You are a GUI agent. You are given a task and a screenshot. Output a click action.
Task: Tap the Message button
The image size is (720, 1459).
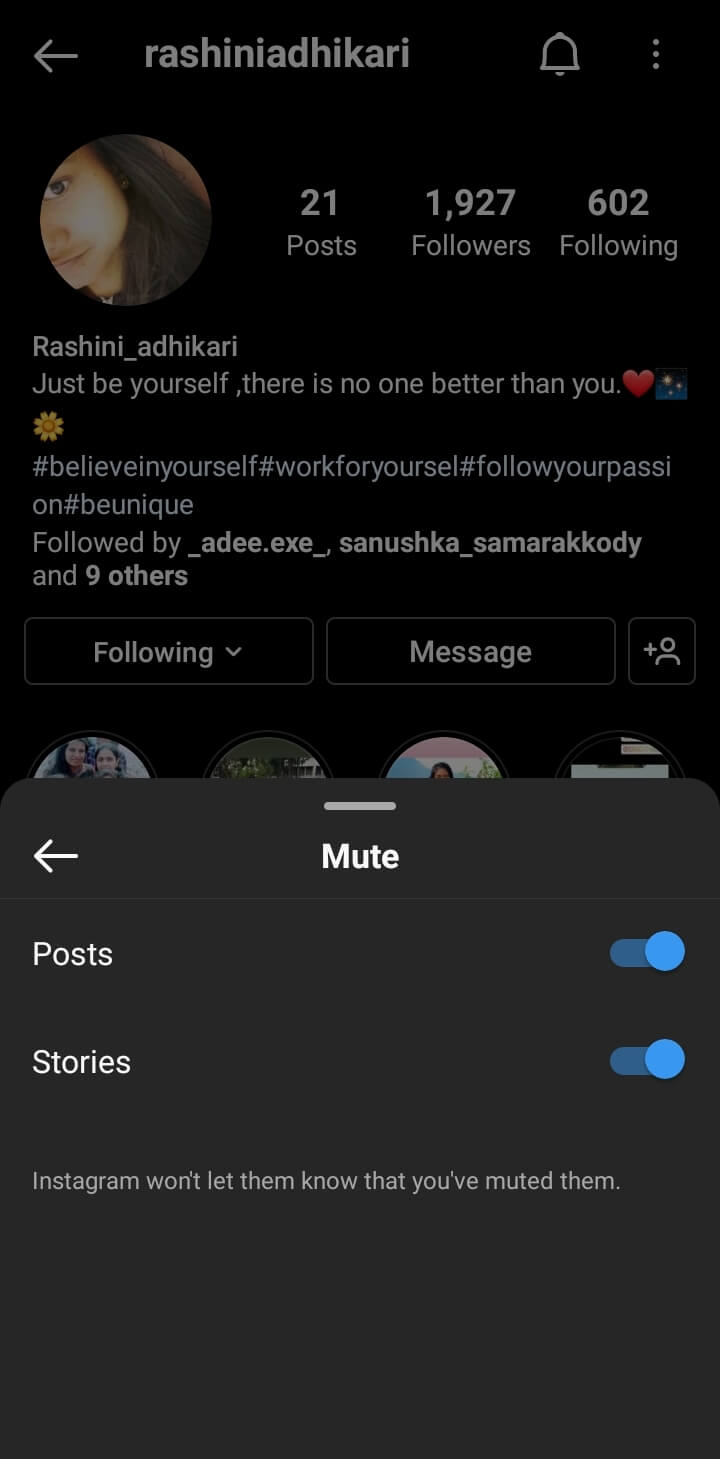click(470, 651)
